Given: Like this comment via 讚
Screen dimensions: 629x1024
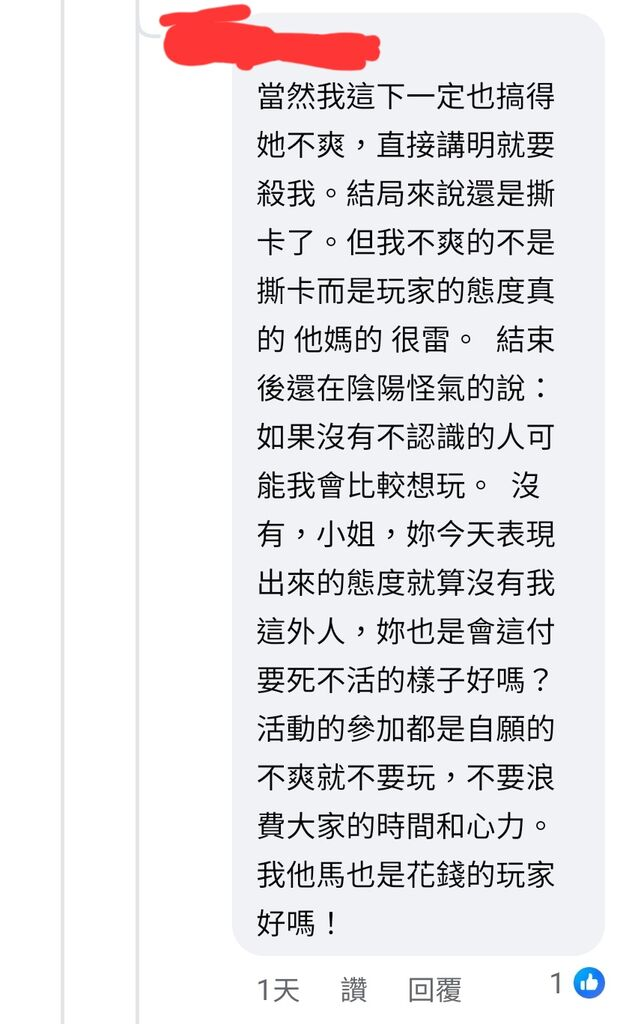Looking at the screenshot, I should (354, 990).
